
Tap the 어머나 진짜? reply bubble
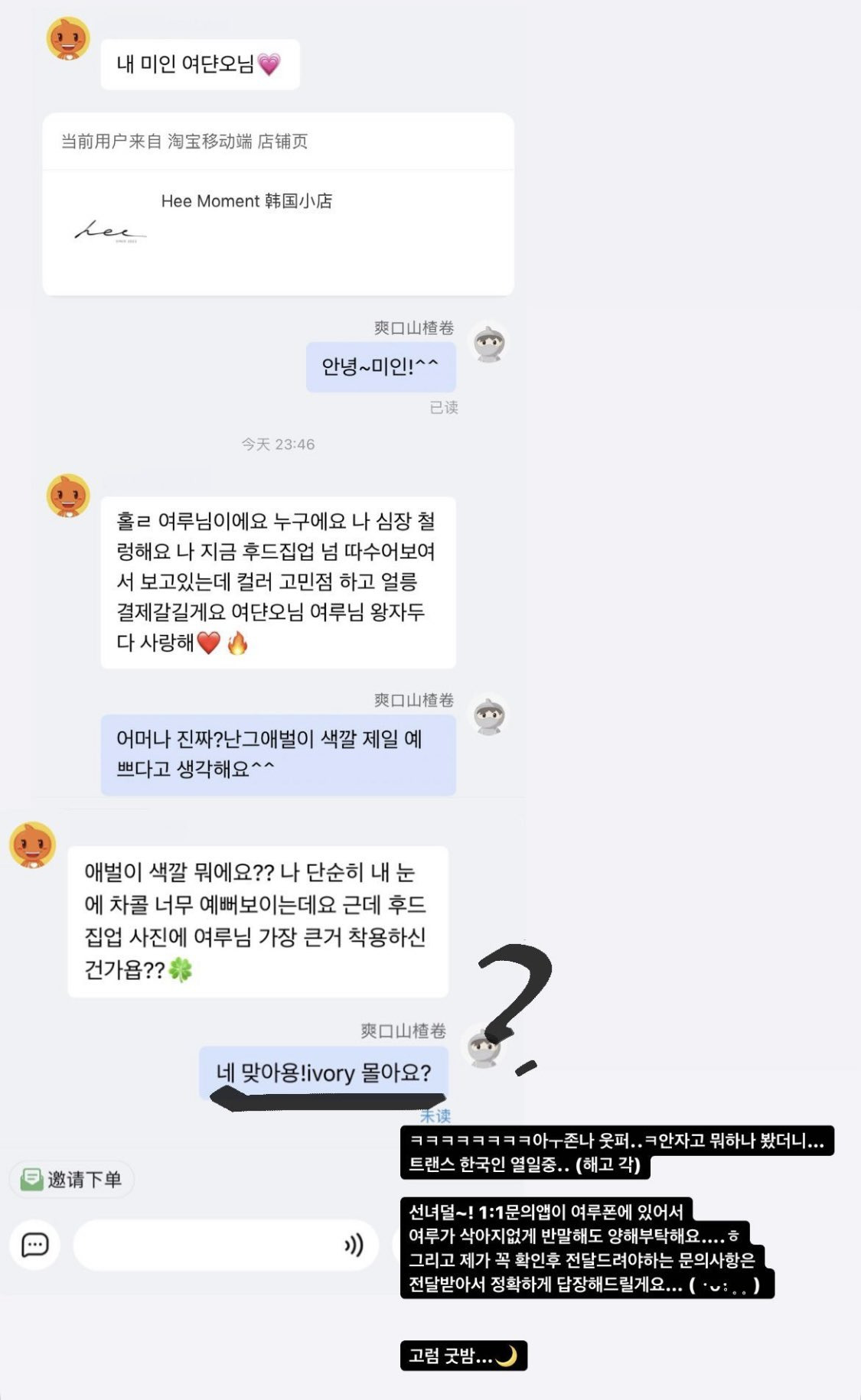(x=280, y=753)
